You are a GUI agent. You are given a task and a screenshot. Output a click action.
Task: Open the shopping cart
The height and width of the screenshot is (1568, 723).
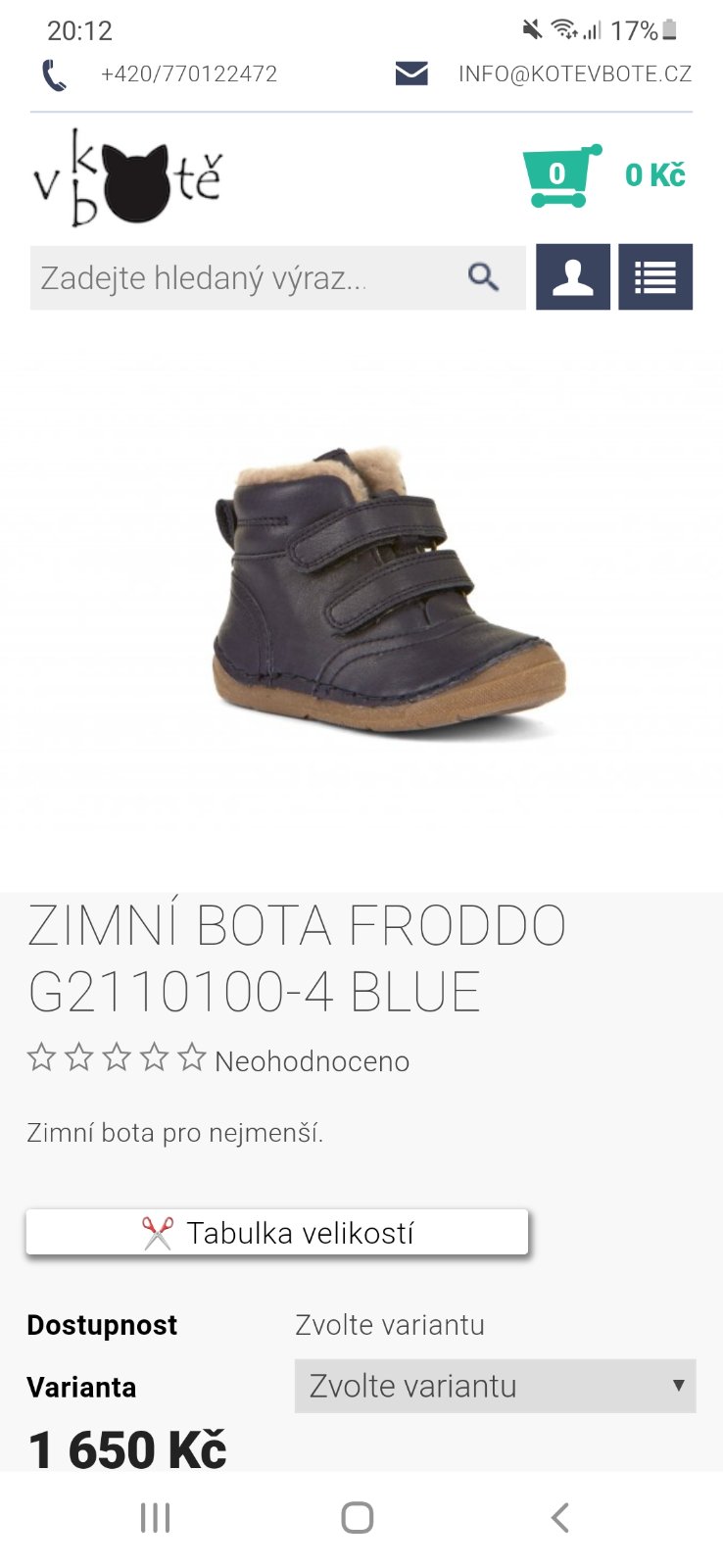pyautogui.click(x=560, y=176)
